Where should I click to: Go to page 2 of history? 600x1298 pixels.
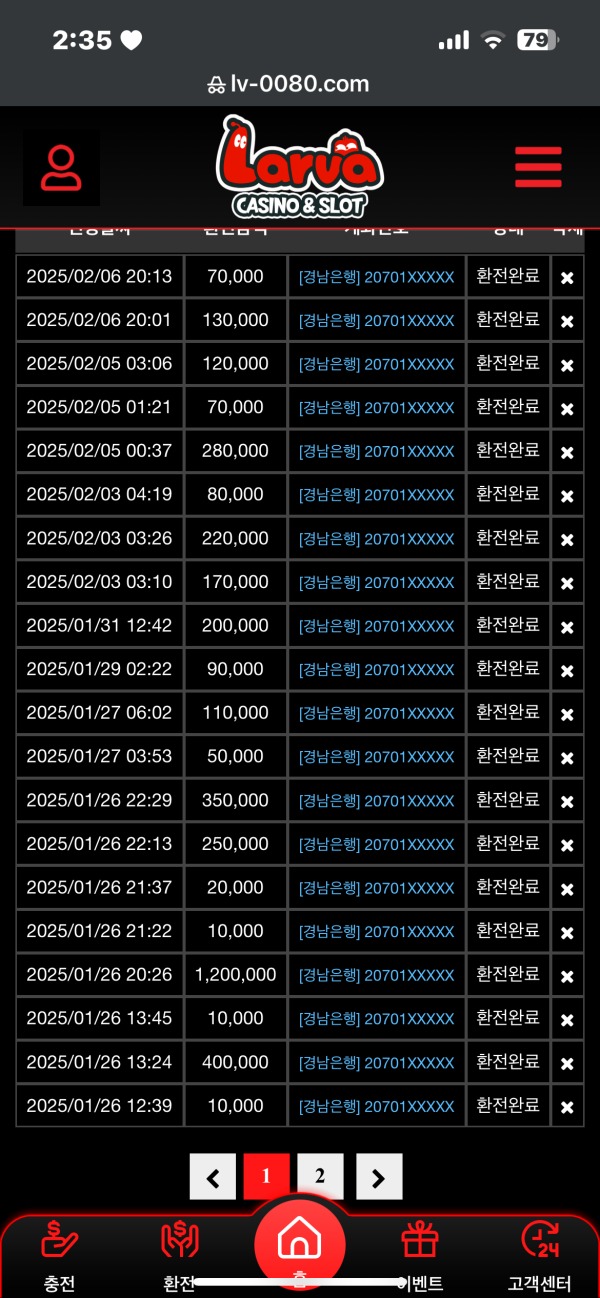pos(320,1177)
